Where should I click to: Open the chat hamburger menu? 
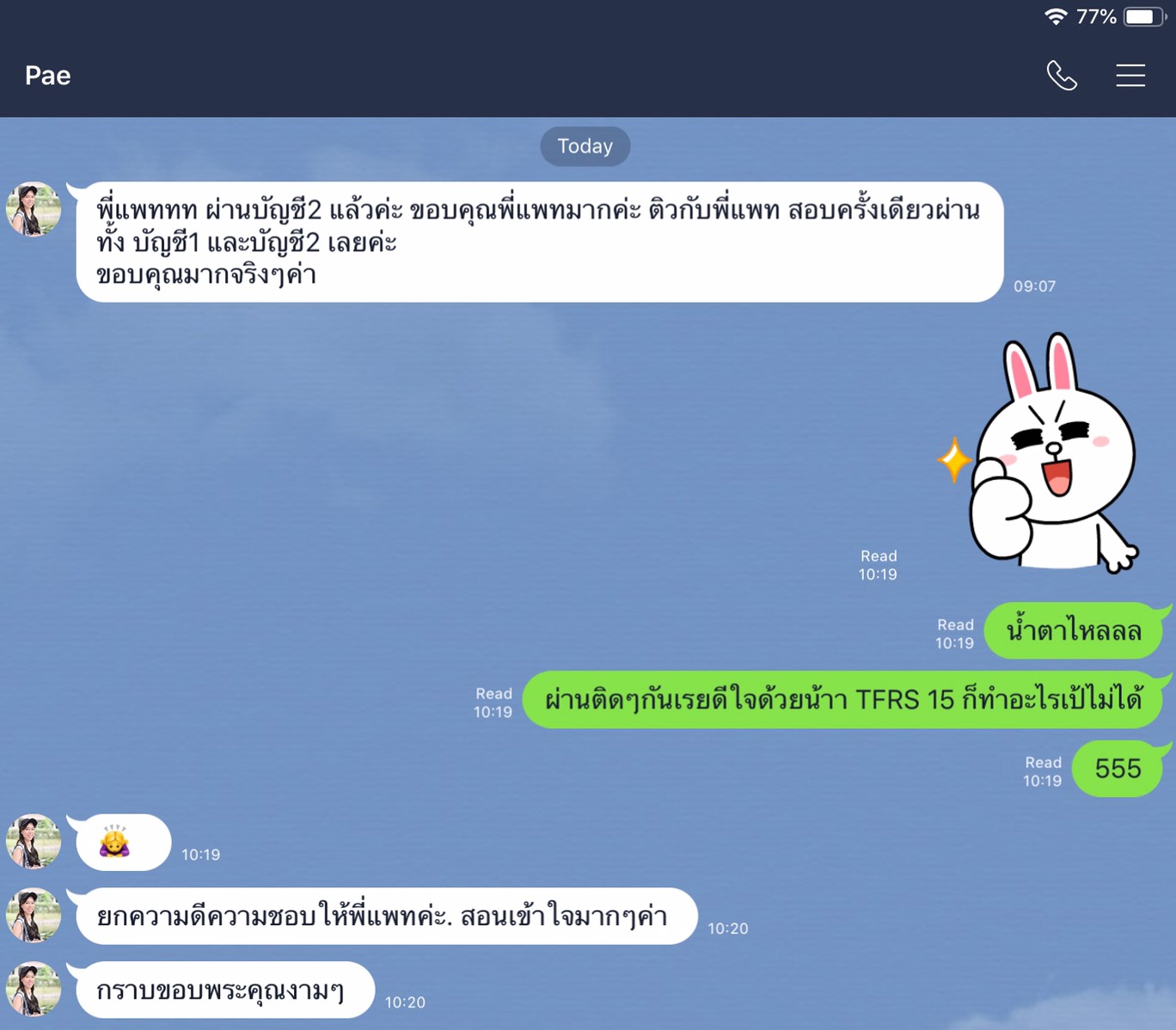click(x=1130, y=76)
